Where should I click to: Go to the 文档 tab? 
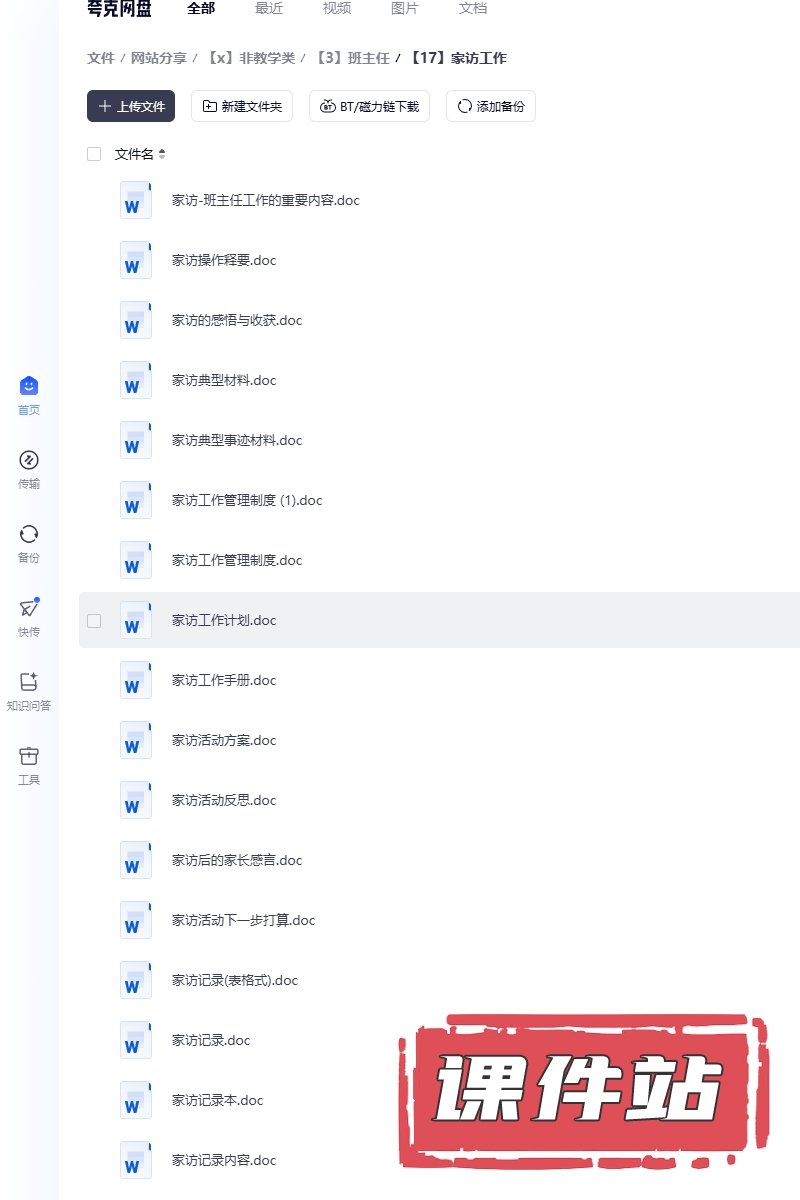[x=473, y=9]
